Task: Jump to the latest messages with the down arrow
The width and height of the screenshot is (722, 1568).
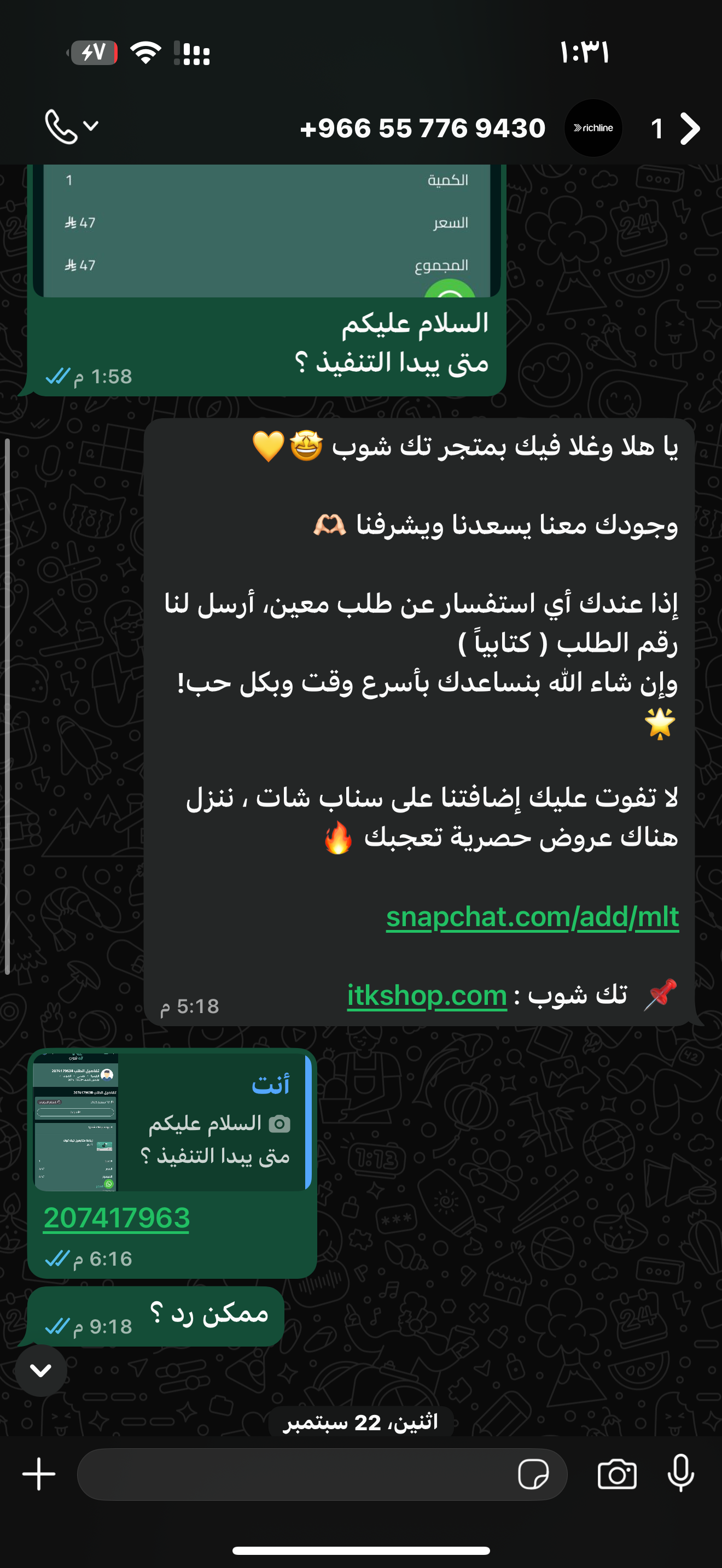Action: point(40,1370)
